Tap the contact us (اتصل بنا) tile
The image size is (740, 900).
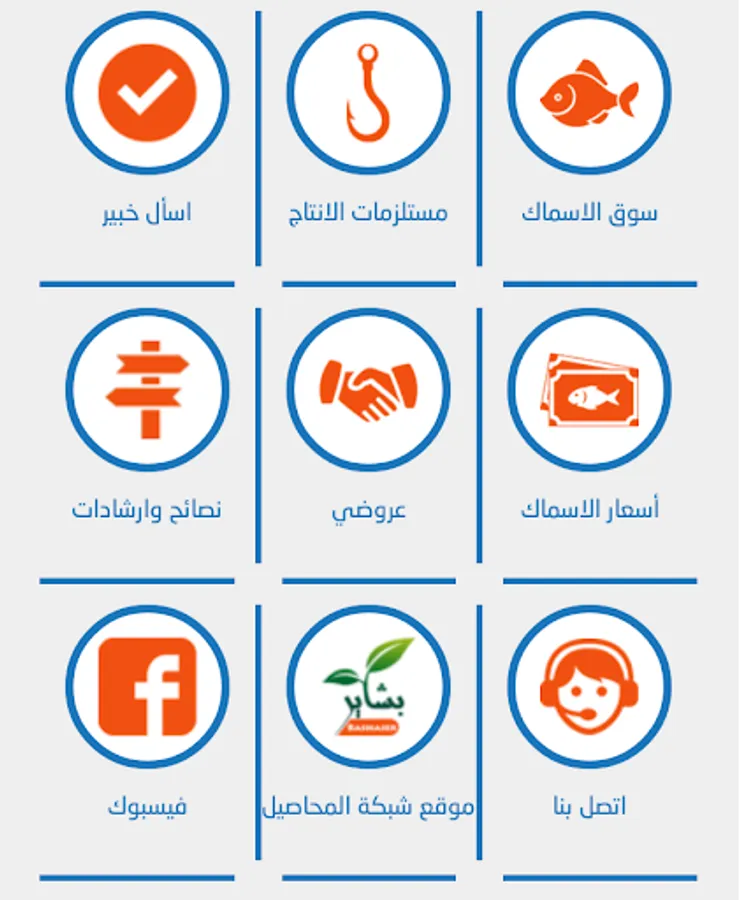click(x=589, y=687)
